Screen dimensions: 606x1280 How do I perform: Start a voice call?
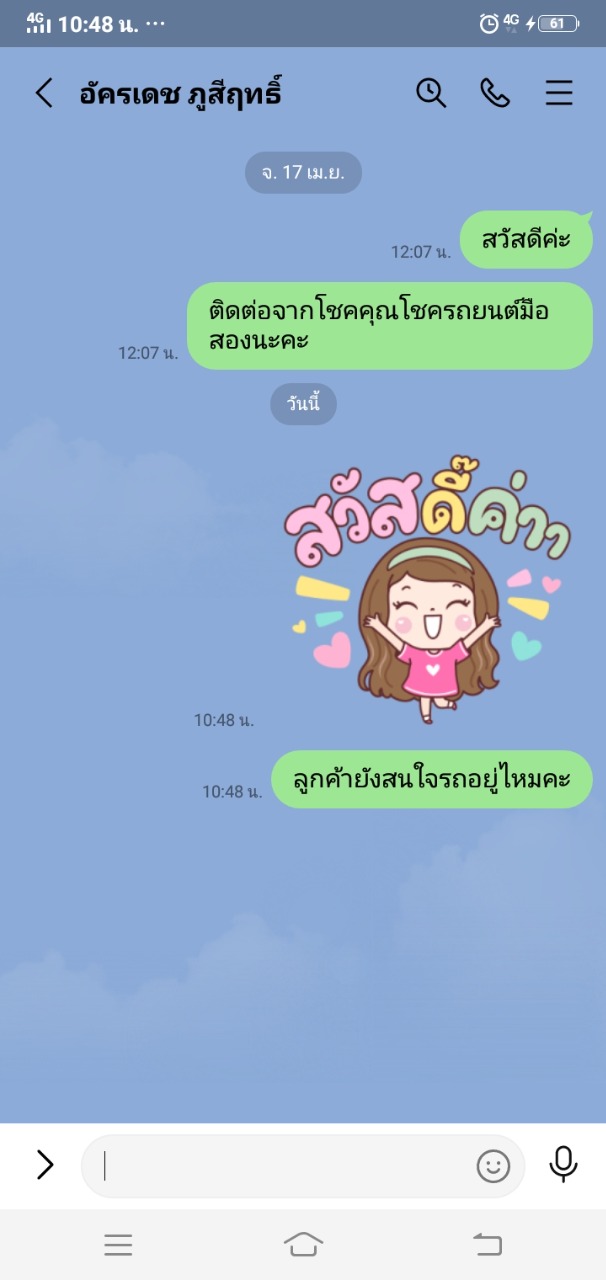tap(495, 93)
